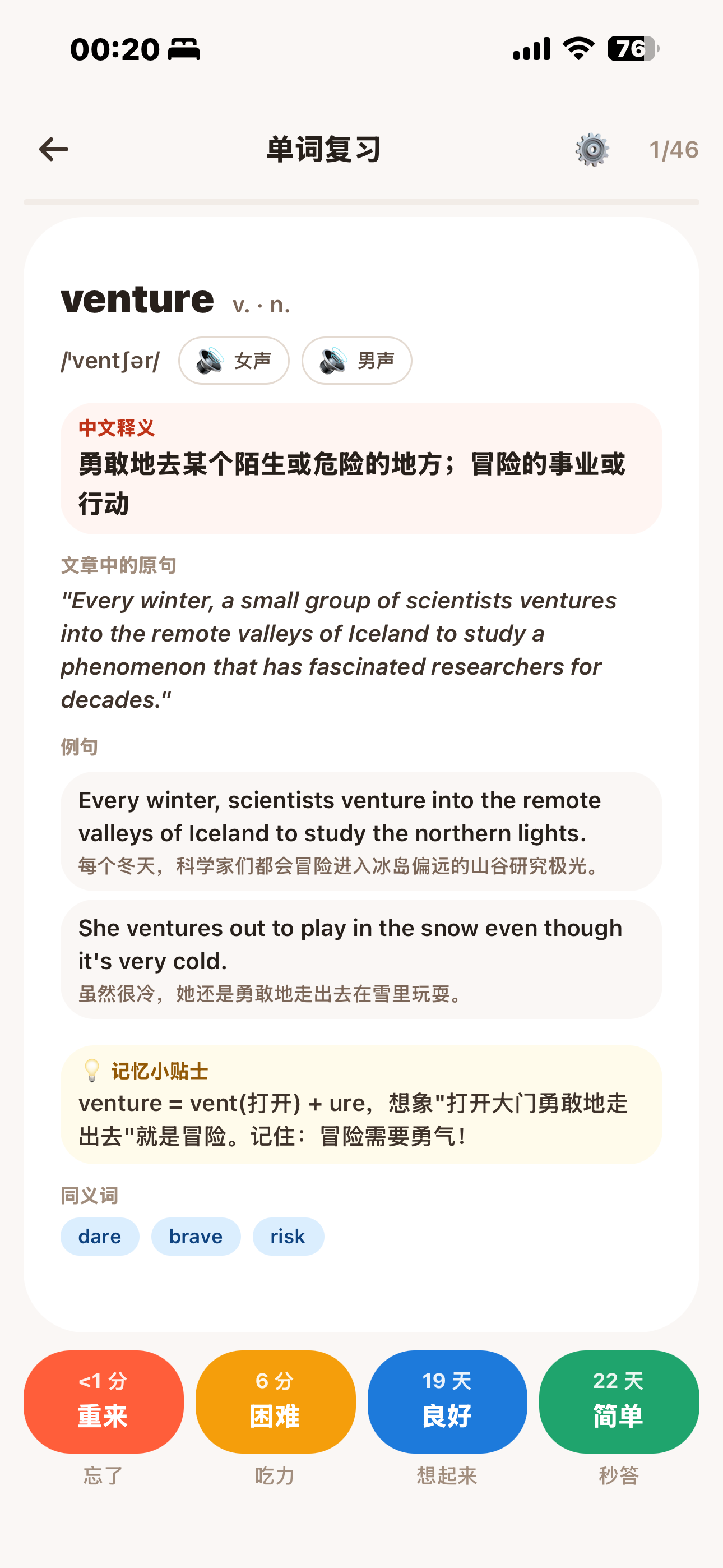Tap the progress counter showing 1/46
This screenshot has height=1568, width=723.
pyautogui.click(x=674, y=149)
